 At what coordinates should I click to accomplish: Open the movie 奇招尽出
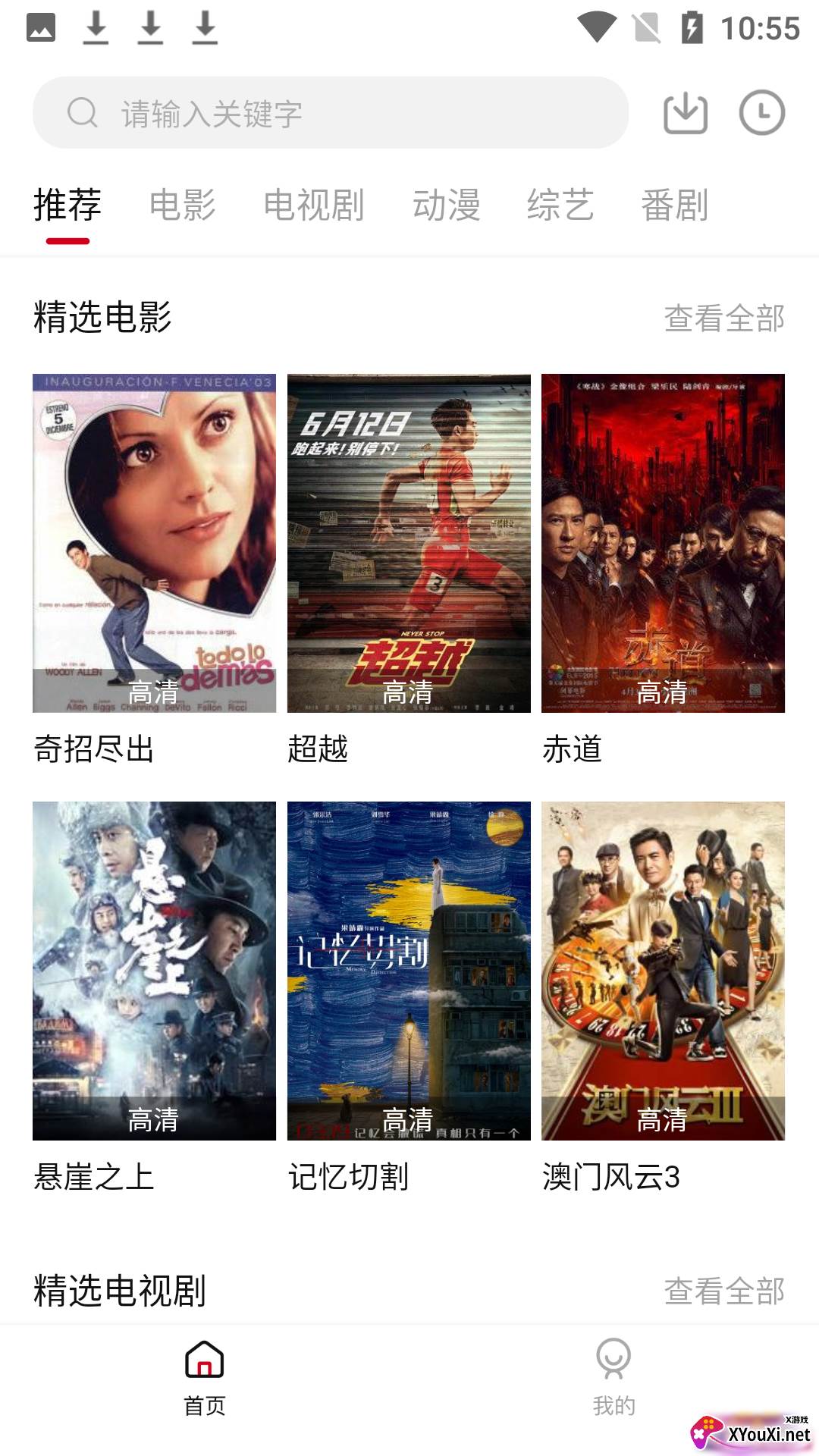[154, 543]
